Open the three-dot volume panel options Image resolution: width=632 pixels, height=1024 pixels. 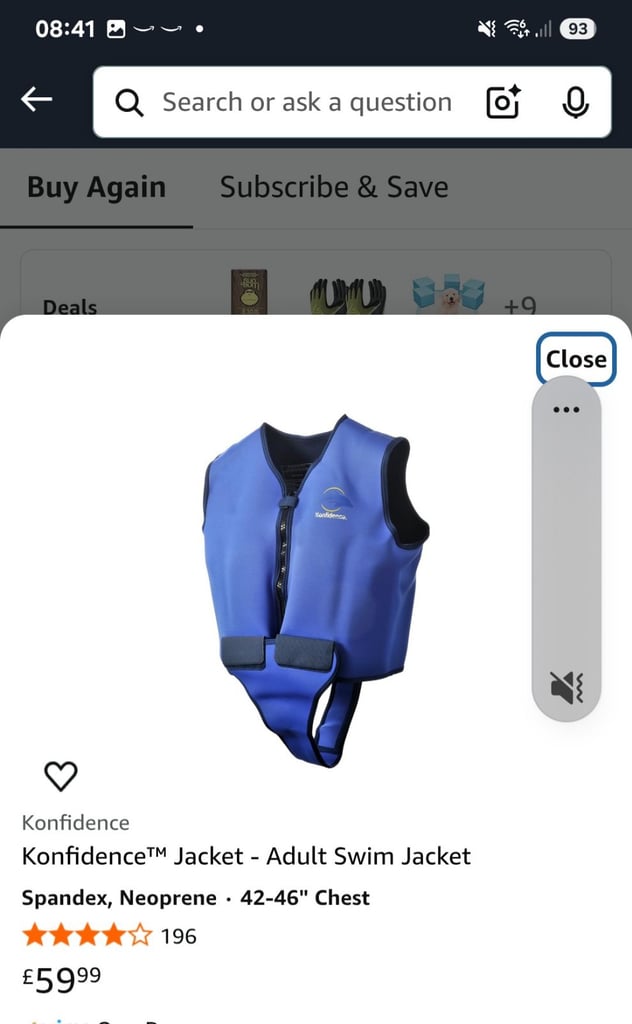point(566,409)
